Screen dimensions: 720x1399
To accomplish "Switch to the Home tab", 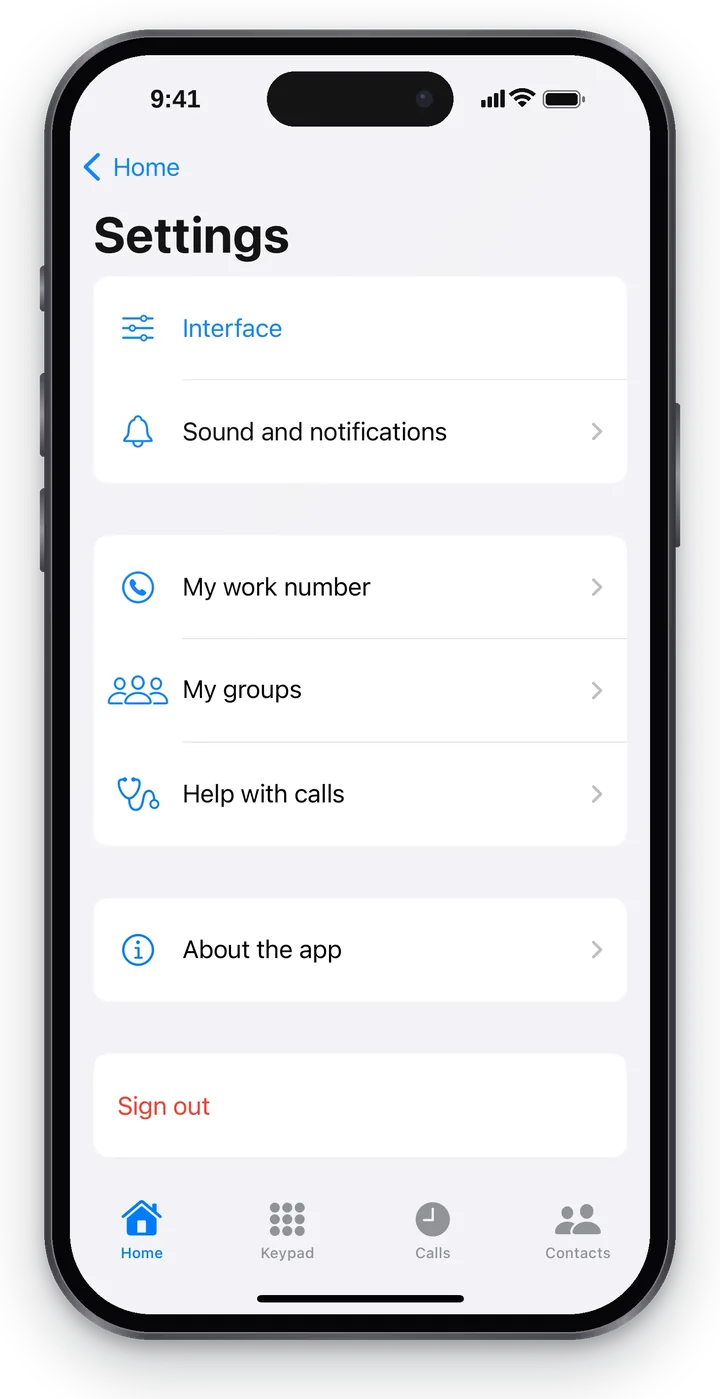I will coord(142,1231).
